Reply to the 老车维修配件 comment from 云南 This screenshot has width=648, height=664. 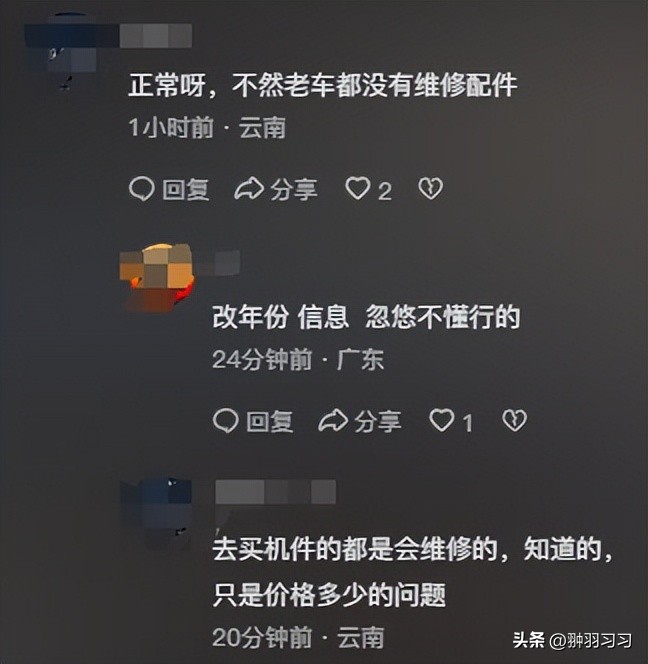(169, 189)
